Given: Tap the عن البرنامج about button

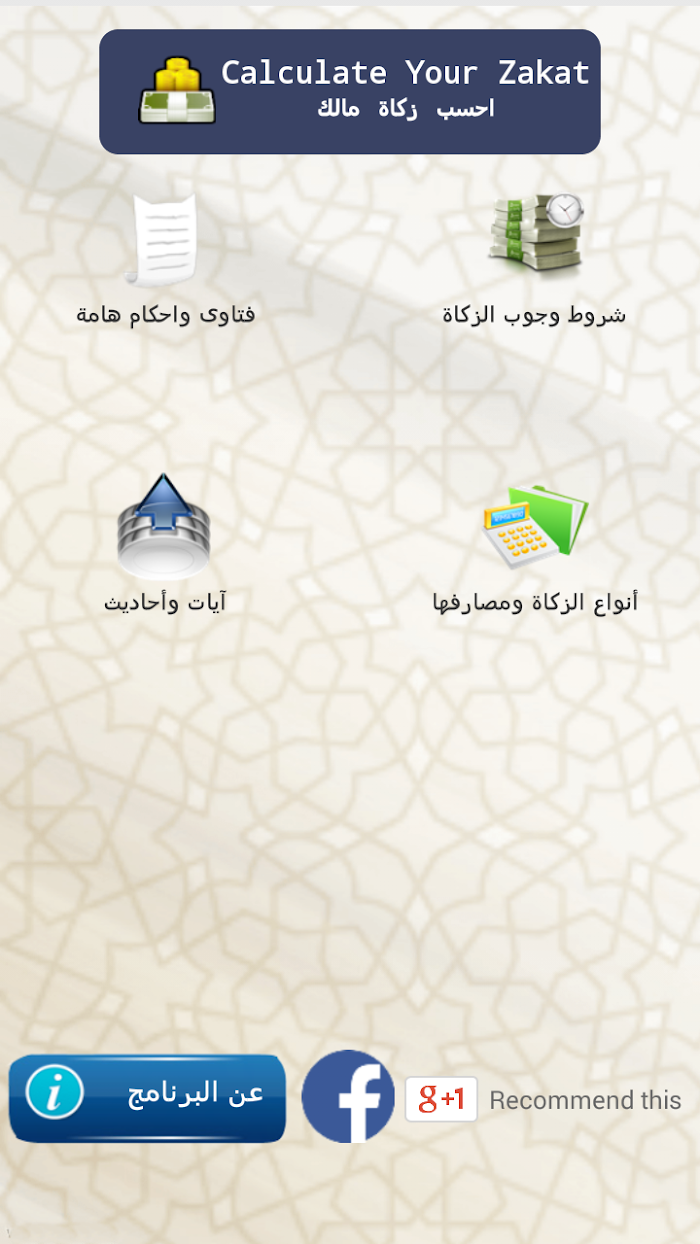Looking at the screenshot, I should click(147, 1098).
